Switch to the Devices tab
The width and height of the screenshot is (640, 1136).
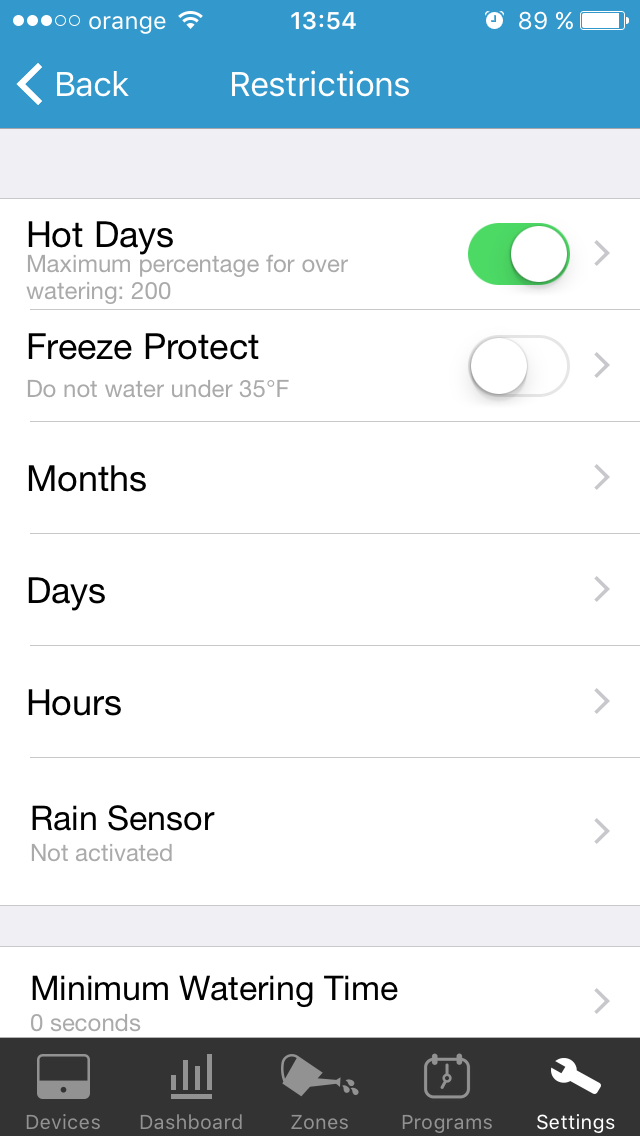tap(63, 1089)
